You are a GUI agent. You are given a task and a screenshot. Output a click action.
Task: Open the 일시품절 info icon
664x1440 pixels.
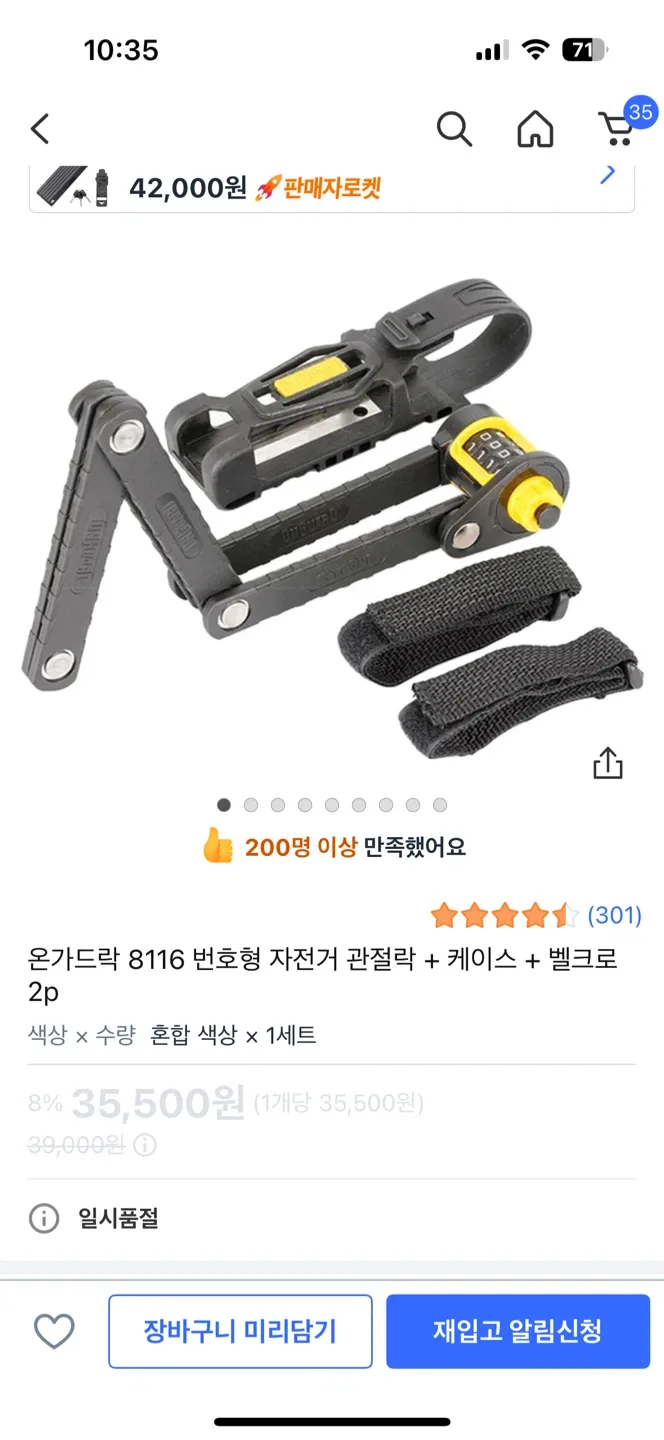(x=43, y=1218)
